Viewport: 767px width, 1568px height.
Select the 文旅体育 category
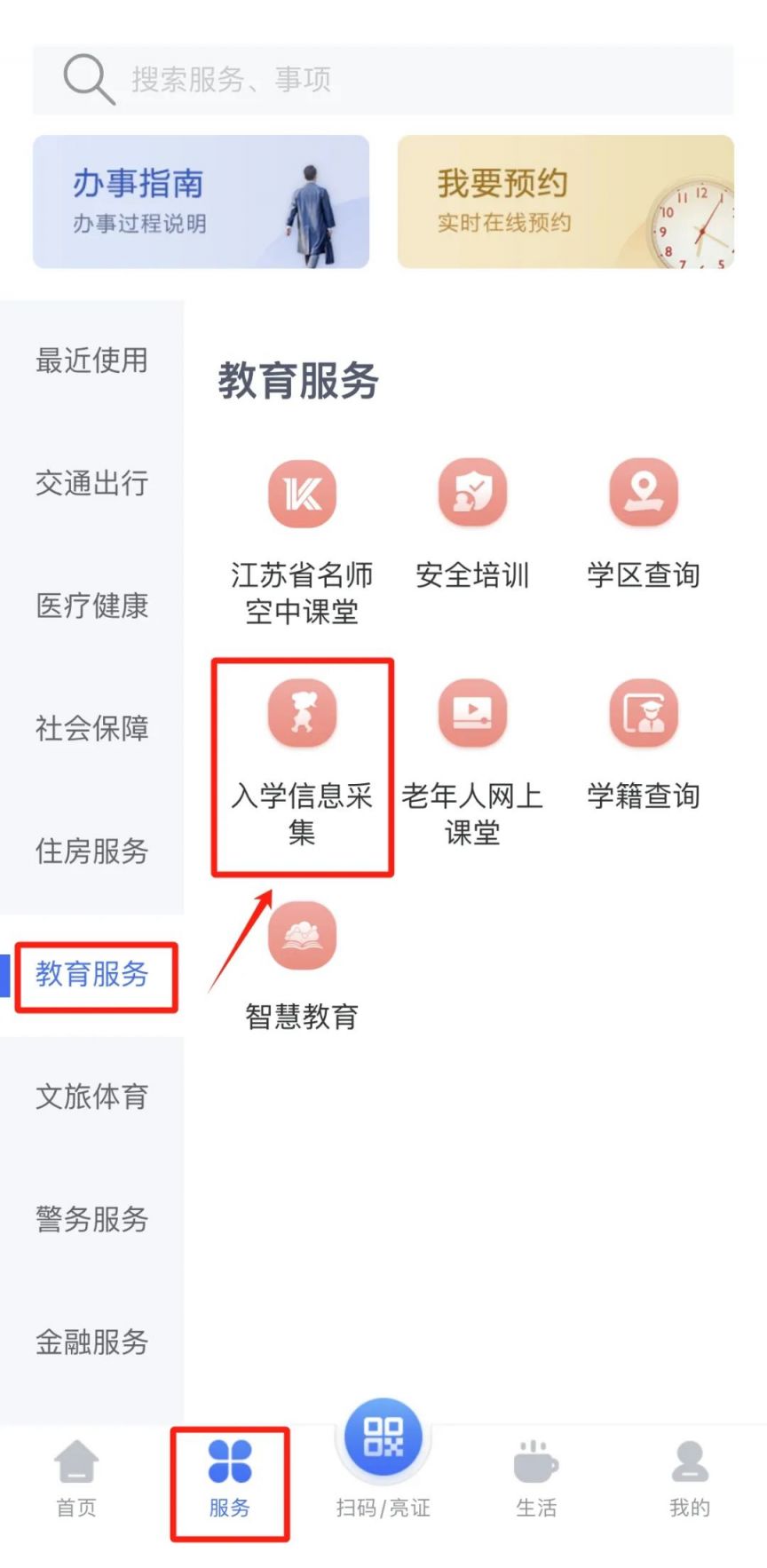point(91,1096)
